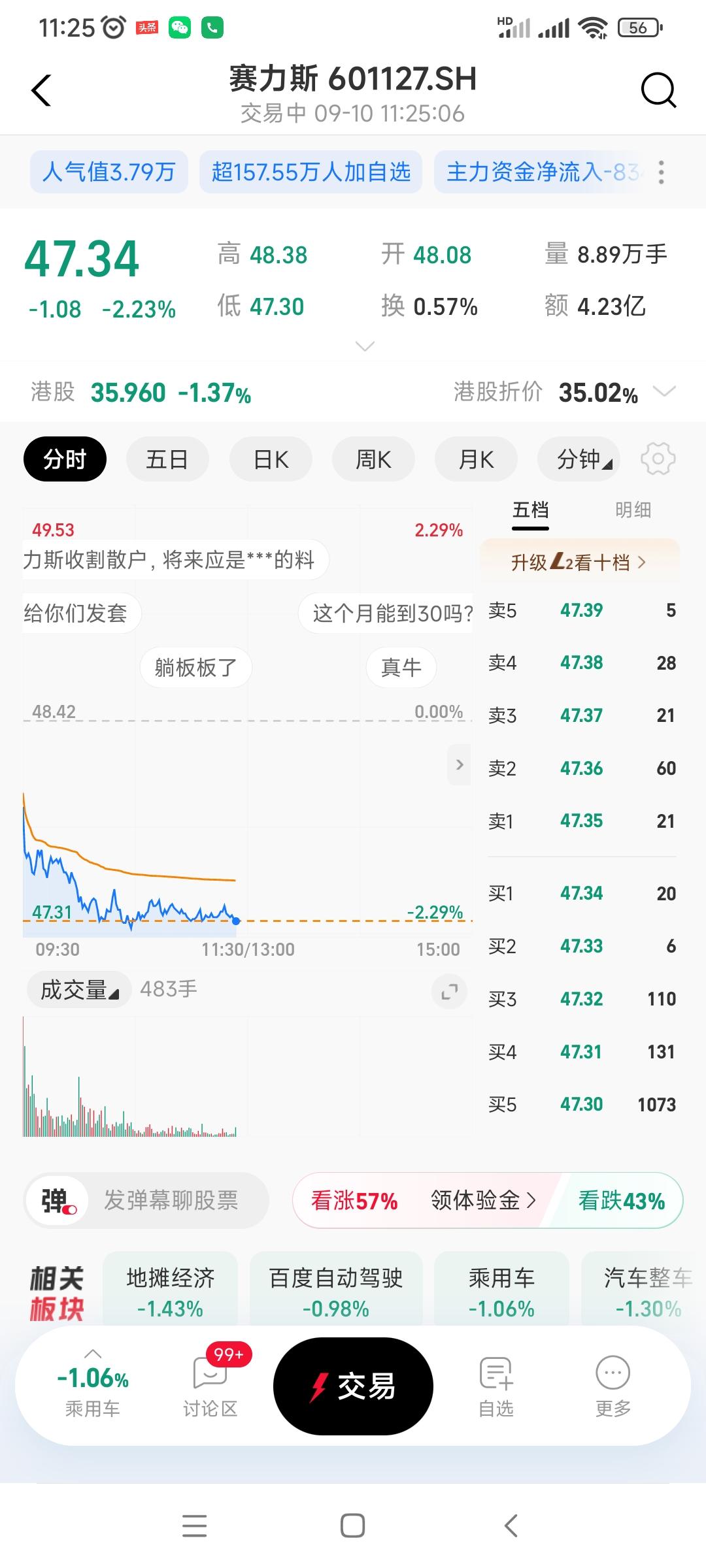Viewport: 706px width, 1568px height.
Task: Expand chart to fullscreen
Action: click(x=449, y=992)
